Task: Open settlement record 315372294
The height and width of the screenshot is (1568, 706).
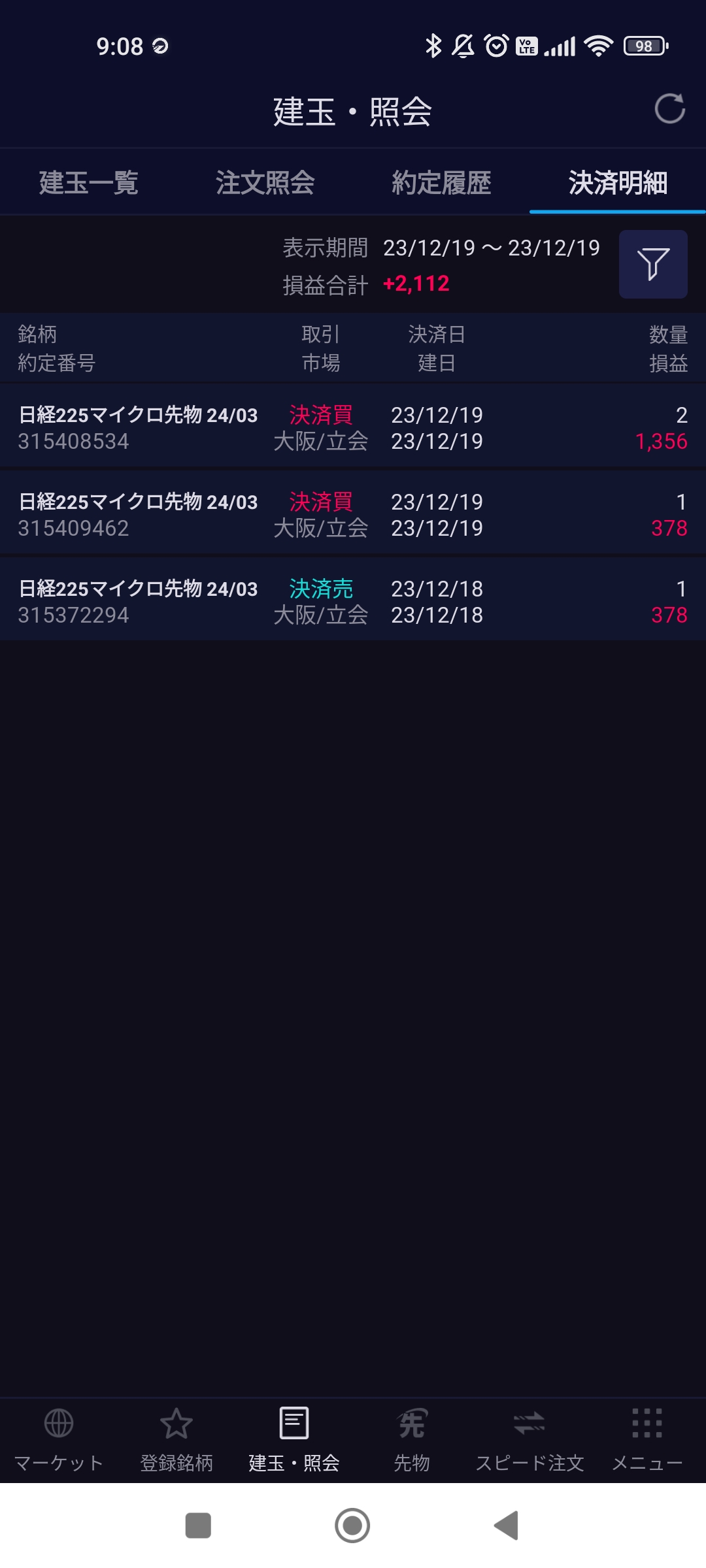Action: (x=353, y=601)
